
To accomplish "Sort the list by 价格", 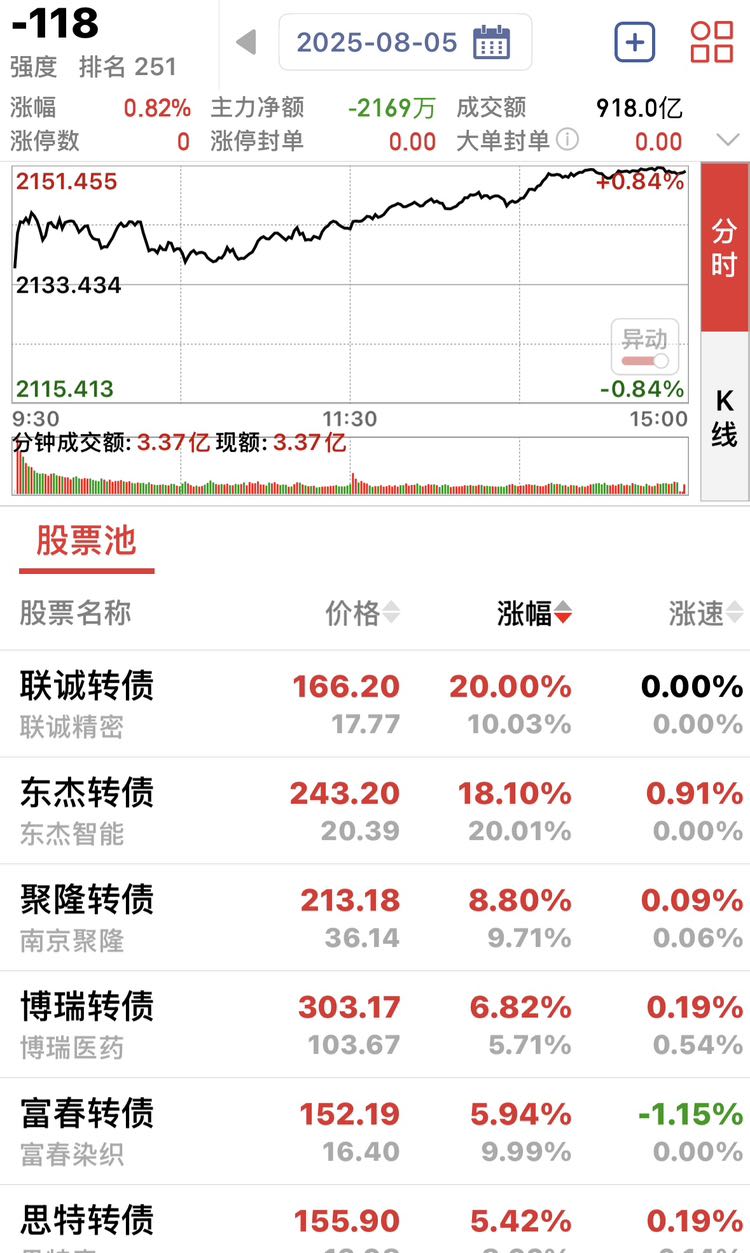I will (x=363, y=613).
